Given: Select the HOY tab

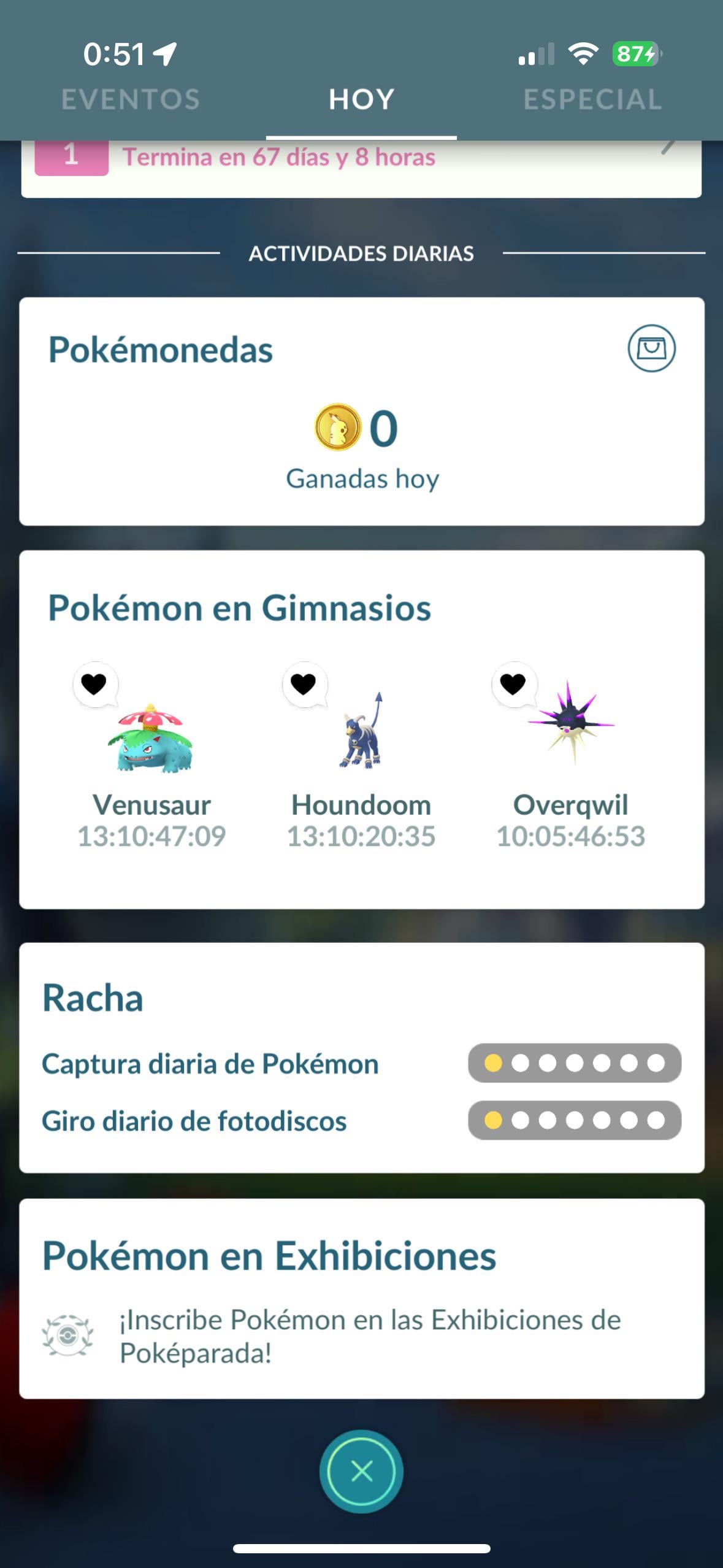Looking at the screenshot, I should pyautogui.click(x=361, y=99).
